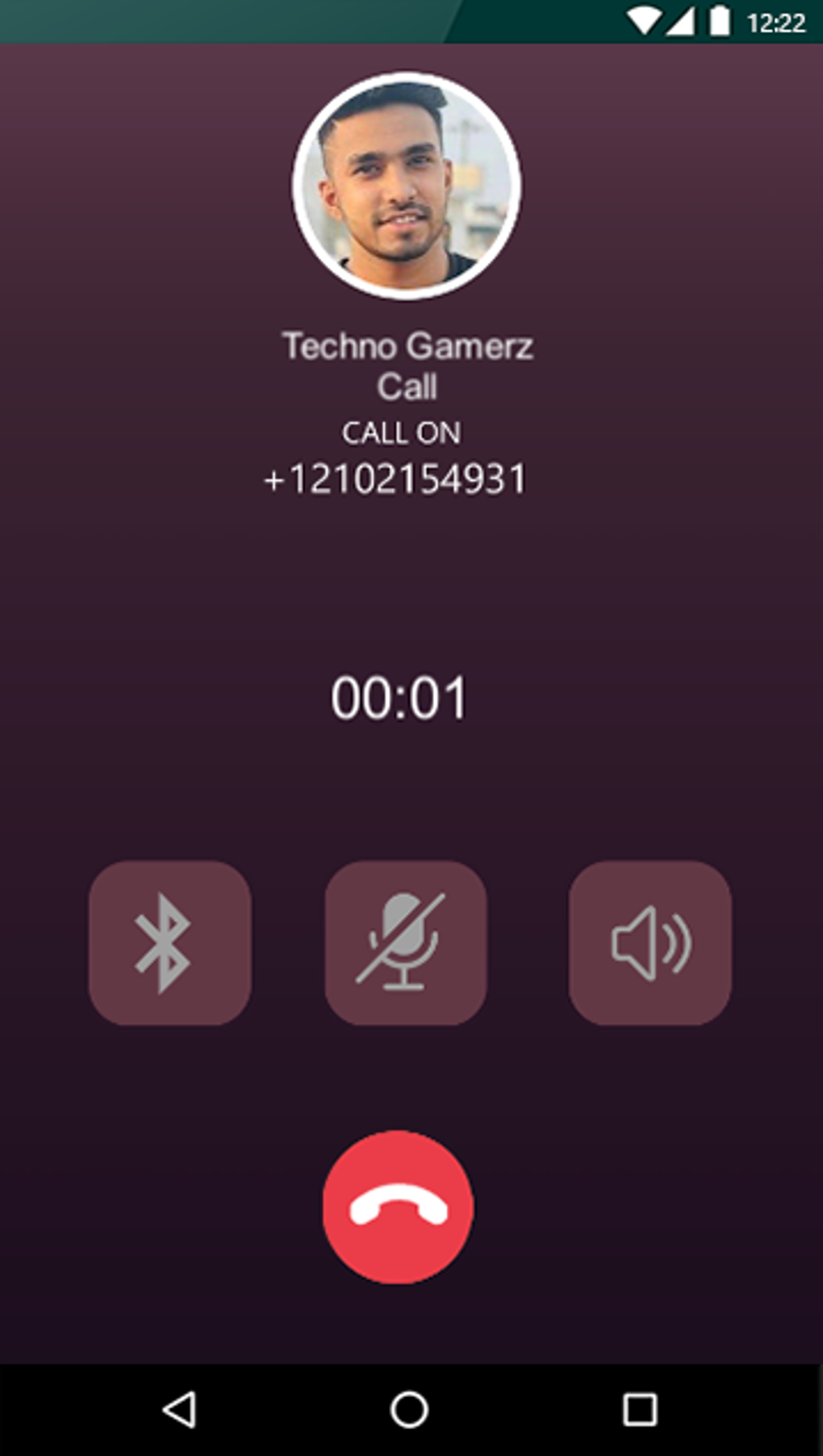Mute the microphone
Viewport: 823px width, 1456px height.
(405, 943)
